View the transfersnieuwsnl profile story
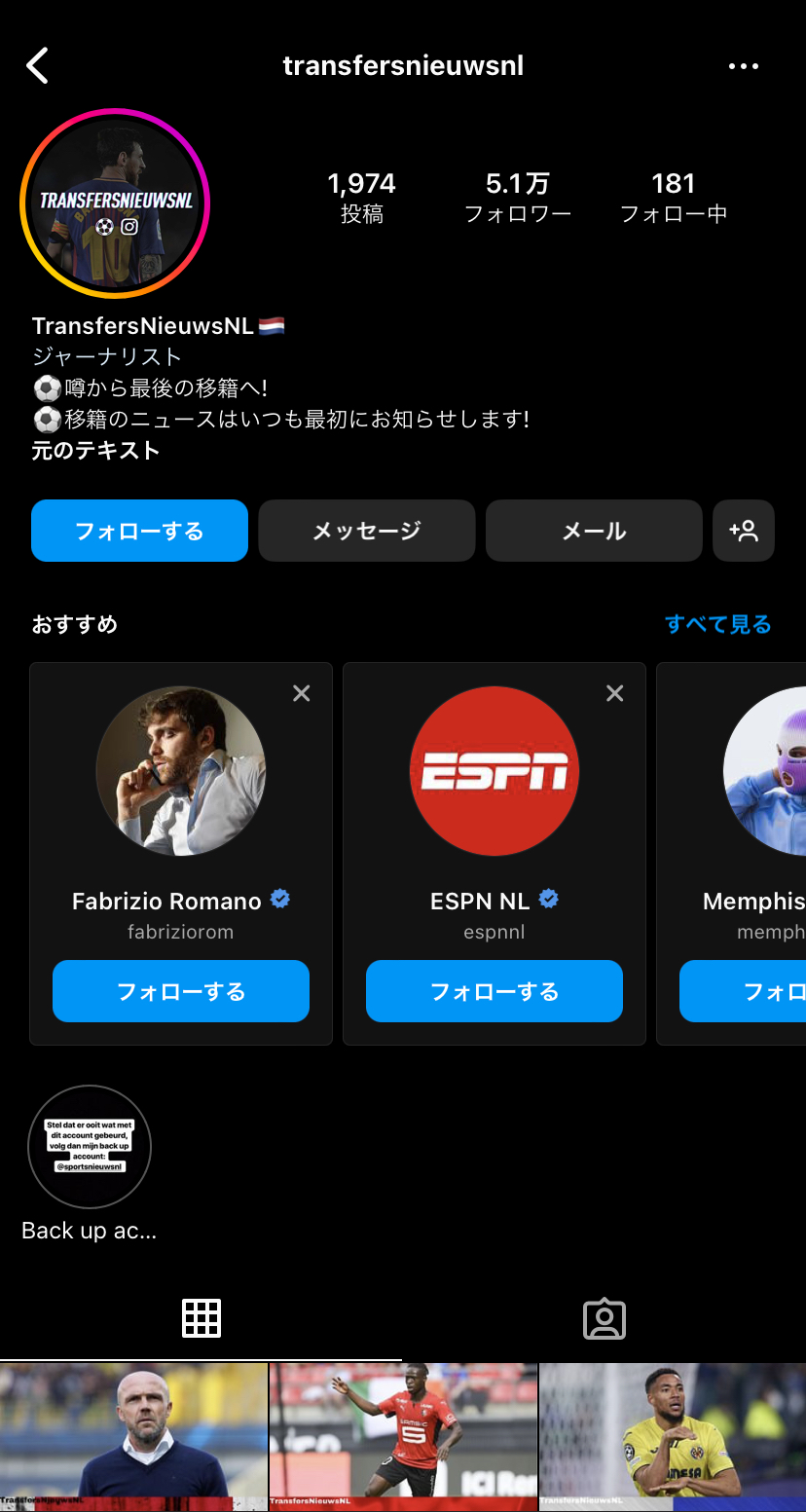 pos(115,203)
